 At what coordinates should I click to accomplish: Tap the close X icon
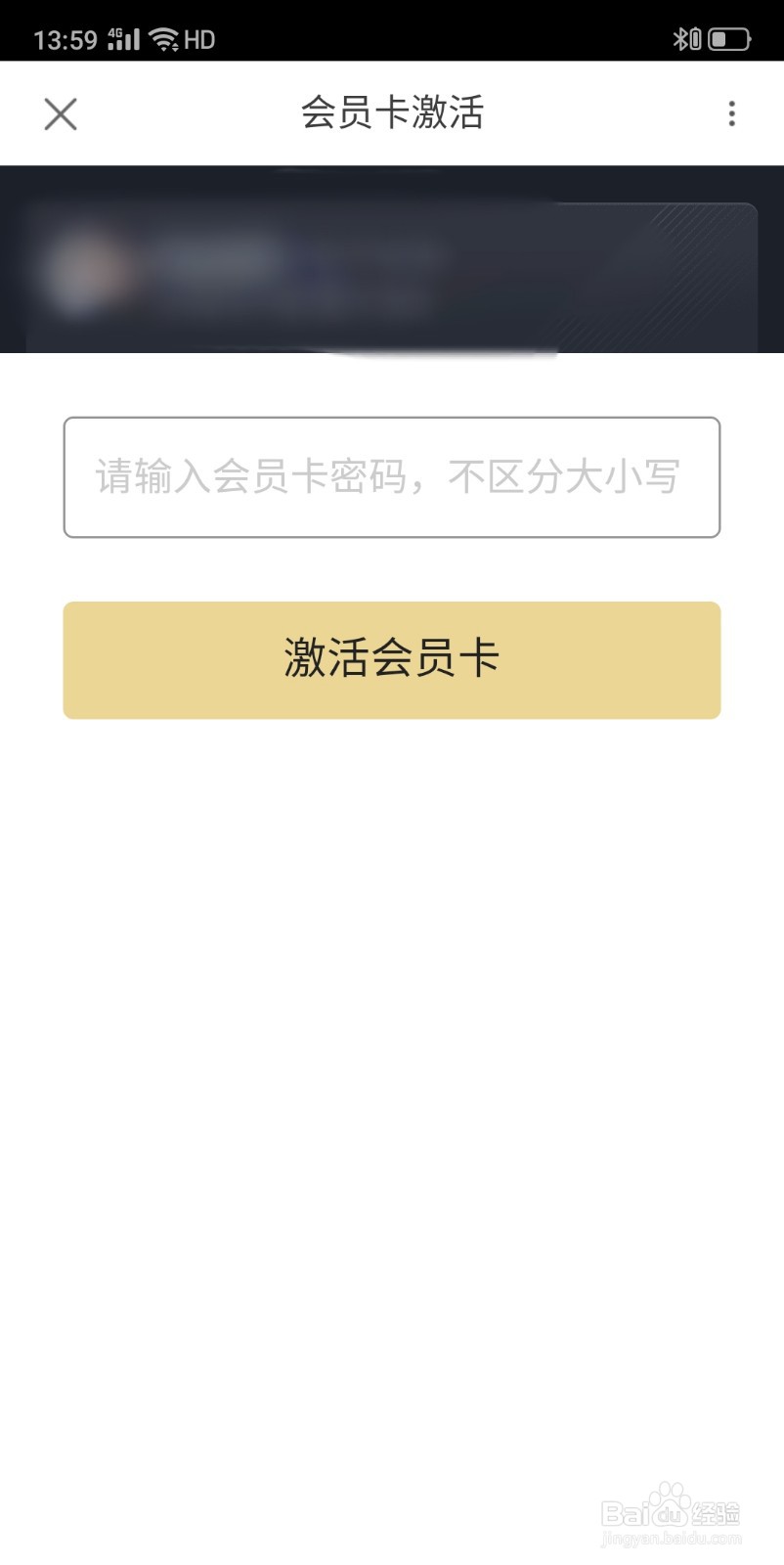pyautogui.click(x=60, y=113)
